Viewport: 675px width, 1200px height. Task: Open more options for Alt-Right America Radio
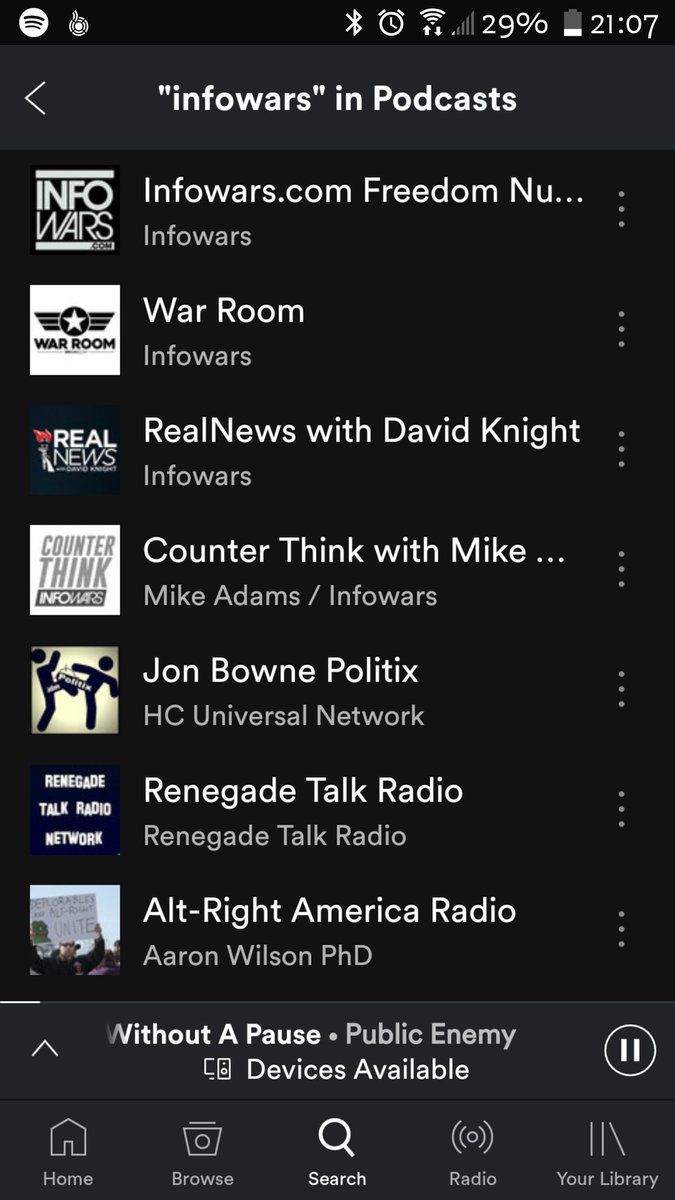tap(621, 929)
